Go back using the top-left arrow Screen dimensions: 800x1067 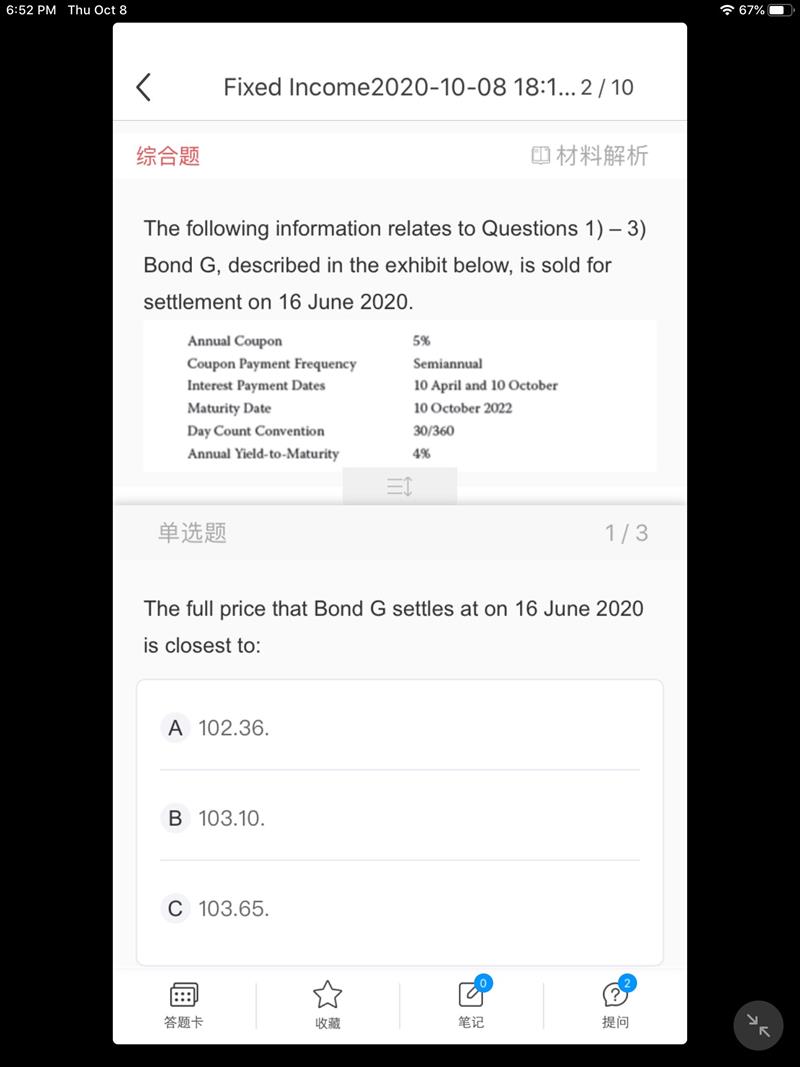[144, 87]
